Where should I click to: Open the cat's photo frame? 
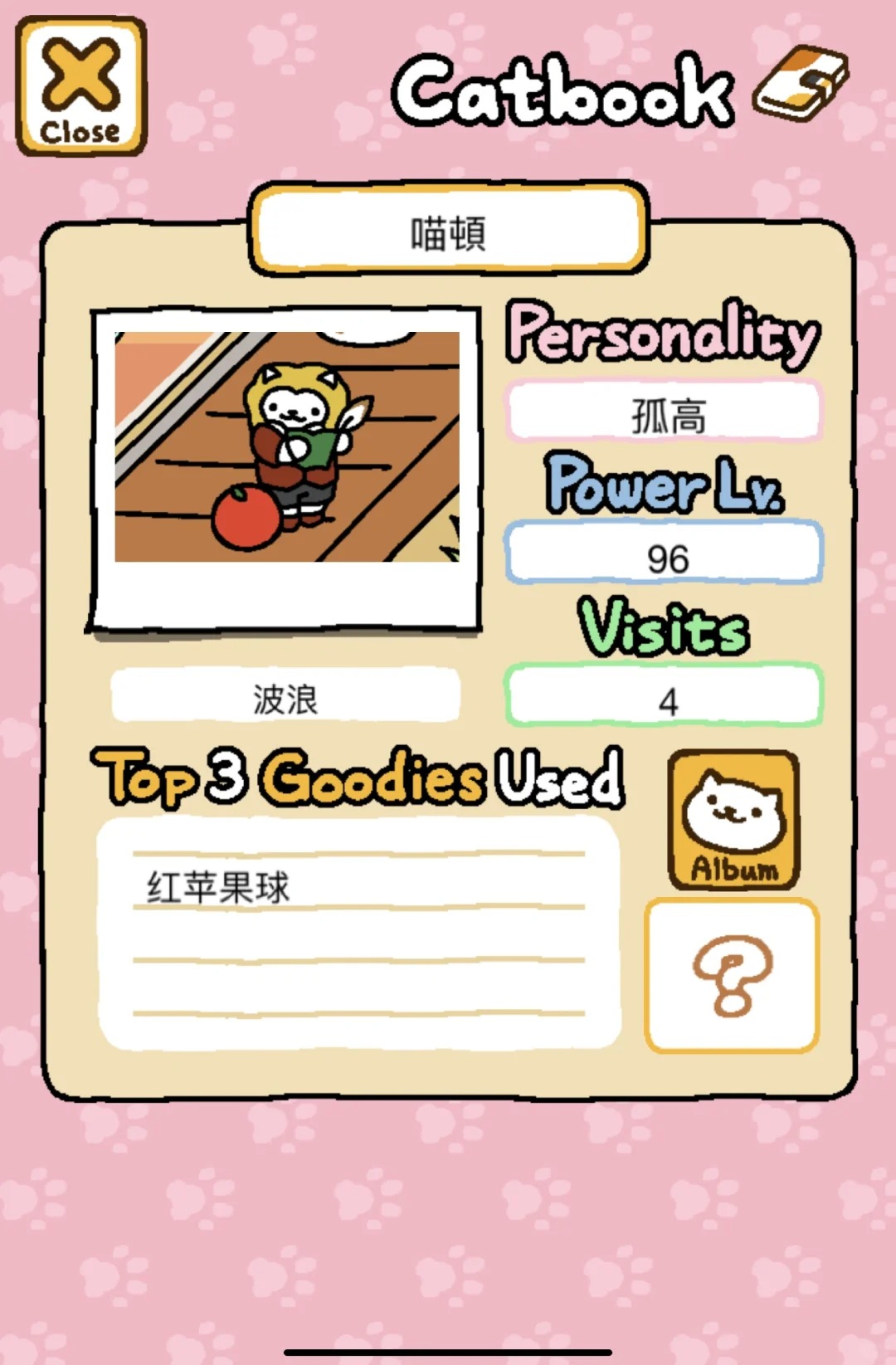point(286,469)
